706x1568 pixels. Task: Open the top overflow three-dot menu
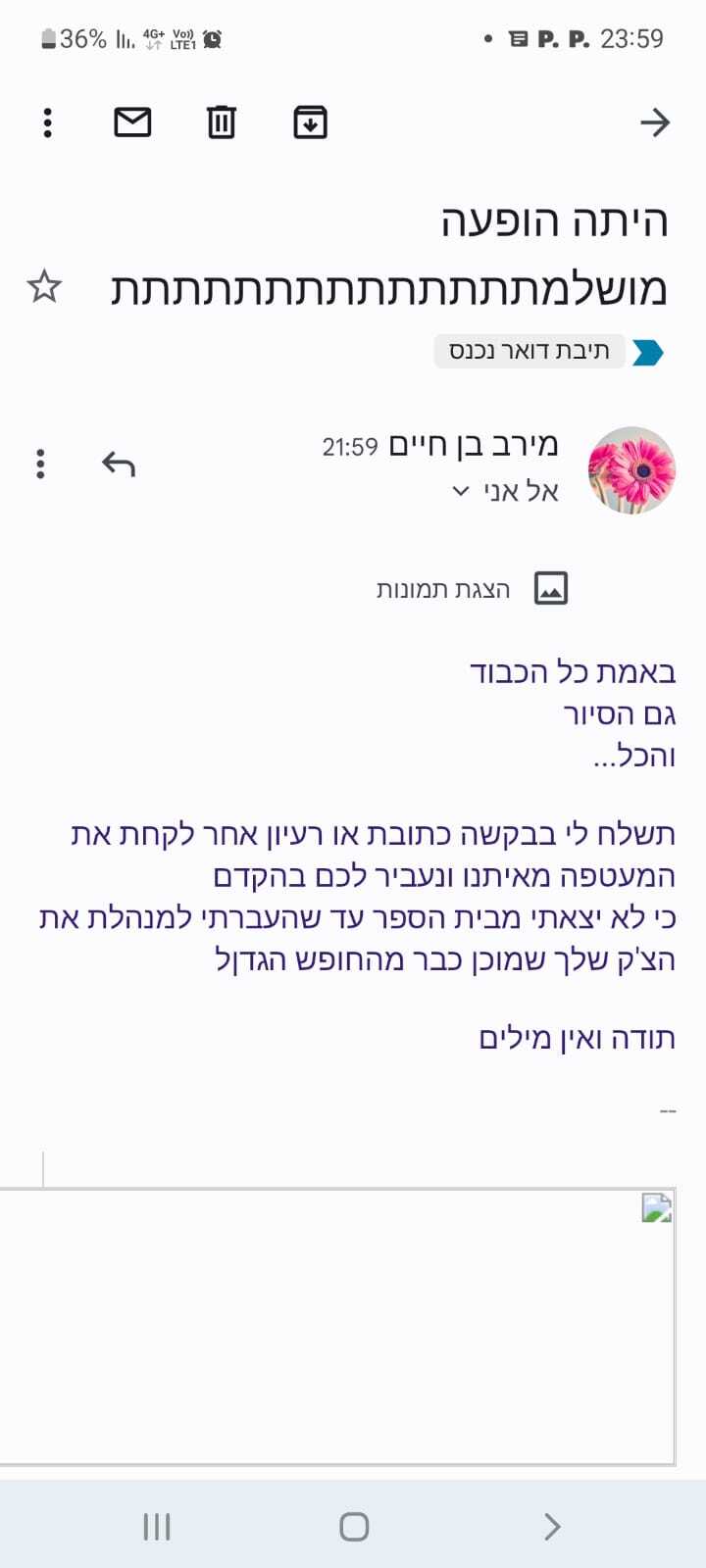tap(46, 122)
